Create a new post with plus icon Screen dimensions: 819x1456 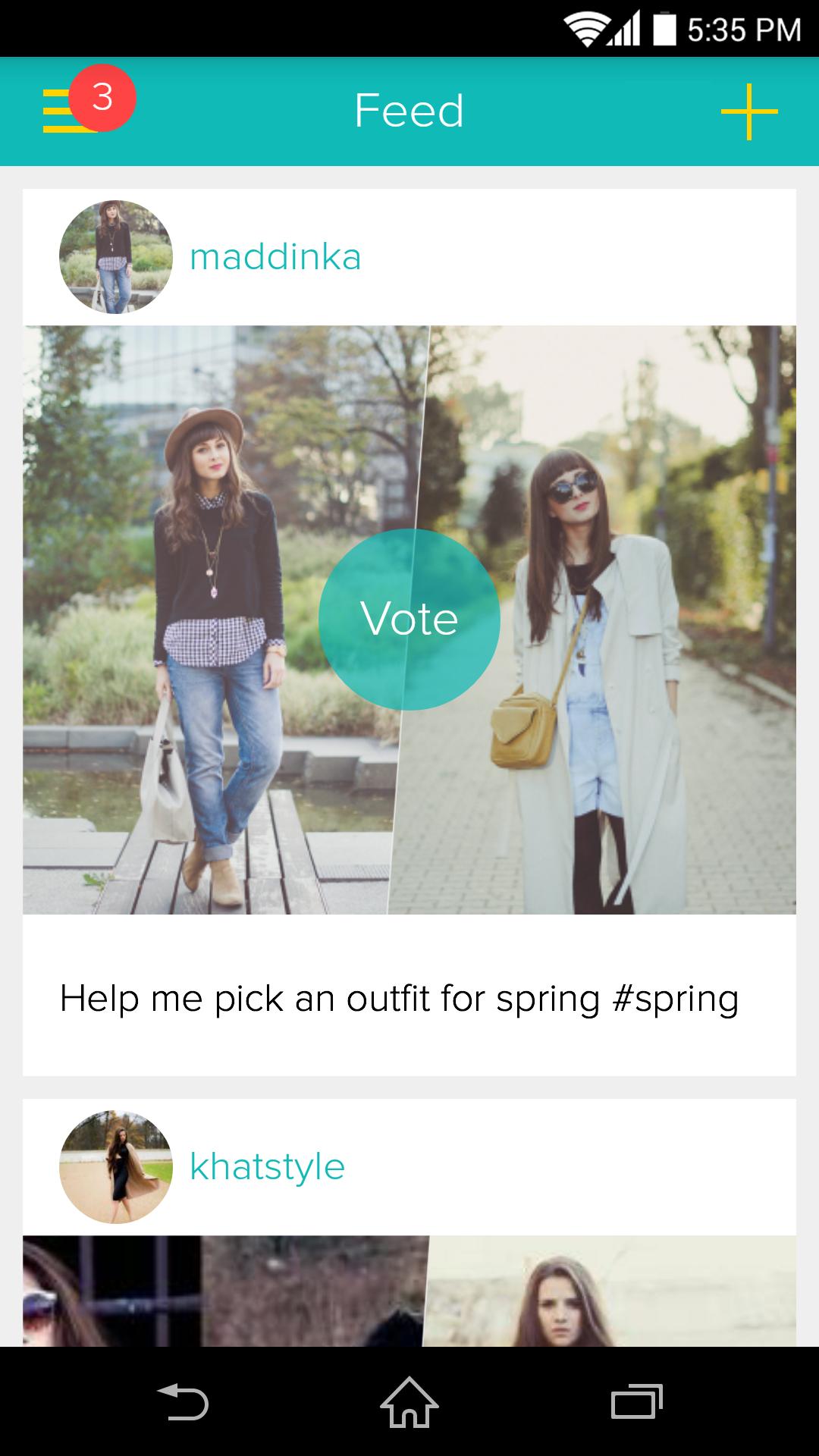pos(748,111)
